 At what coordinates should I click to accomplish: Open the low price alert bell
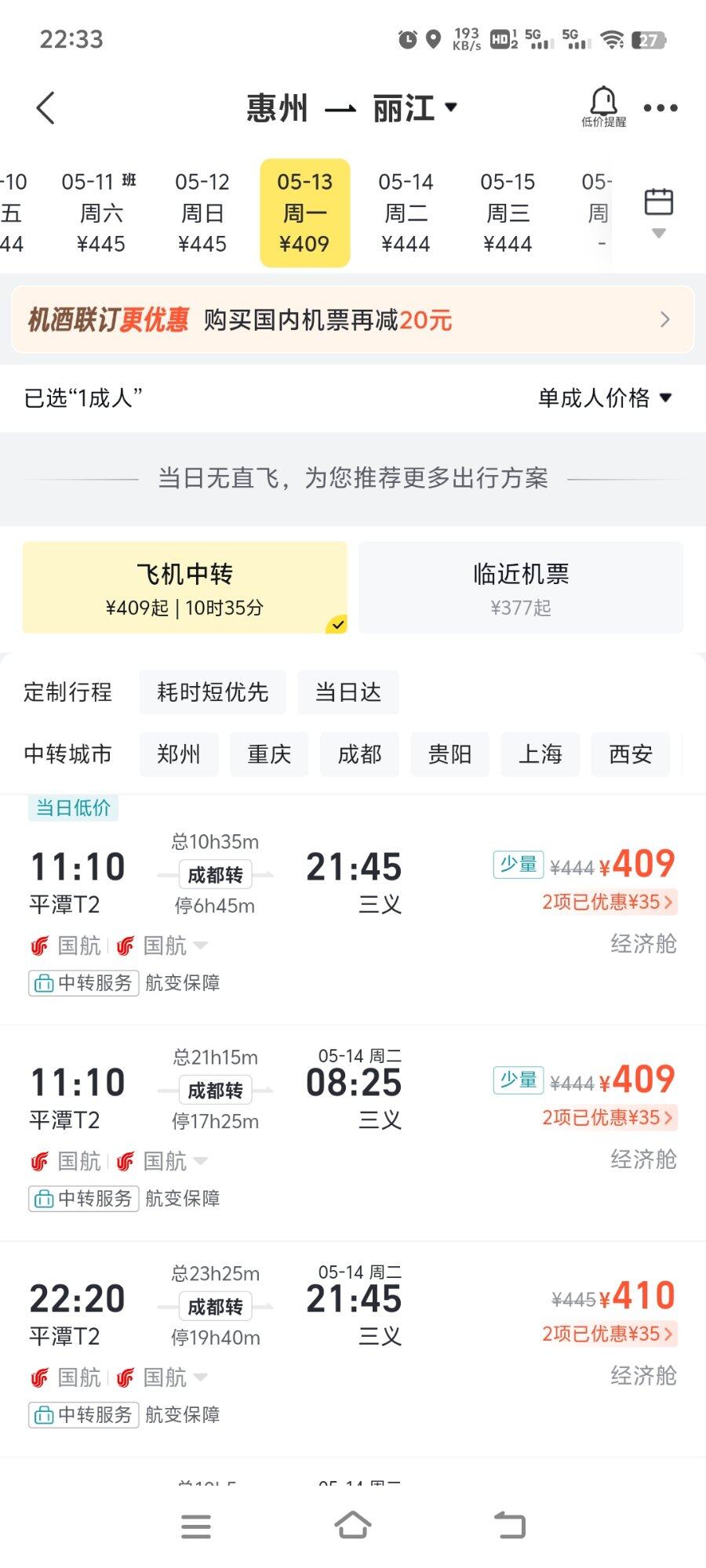pos(603,106)
